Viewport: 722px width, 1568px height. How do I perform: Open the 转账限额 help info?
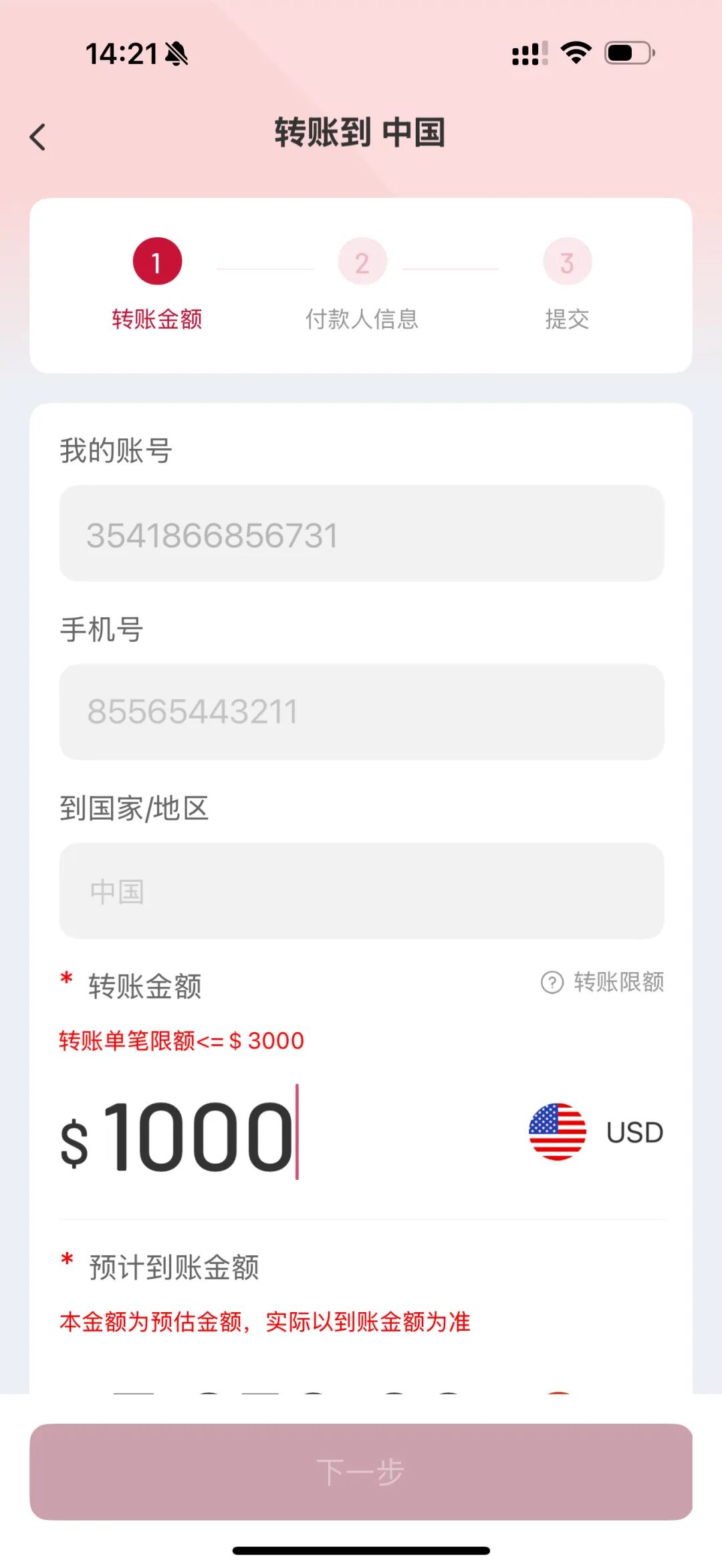602,982
